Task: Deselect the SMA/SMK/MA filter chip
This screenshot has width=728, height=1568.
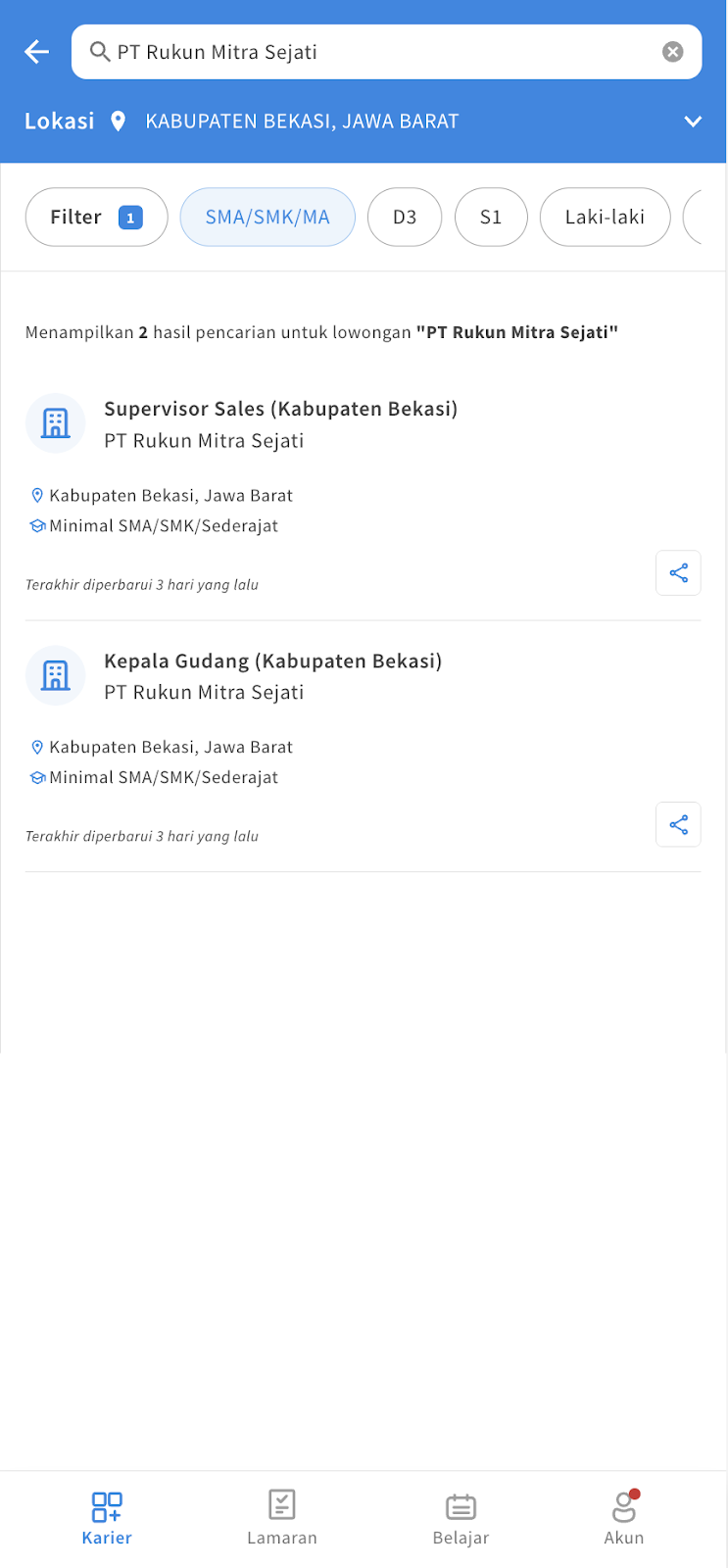Action: [x=267, y=217]
